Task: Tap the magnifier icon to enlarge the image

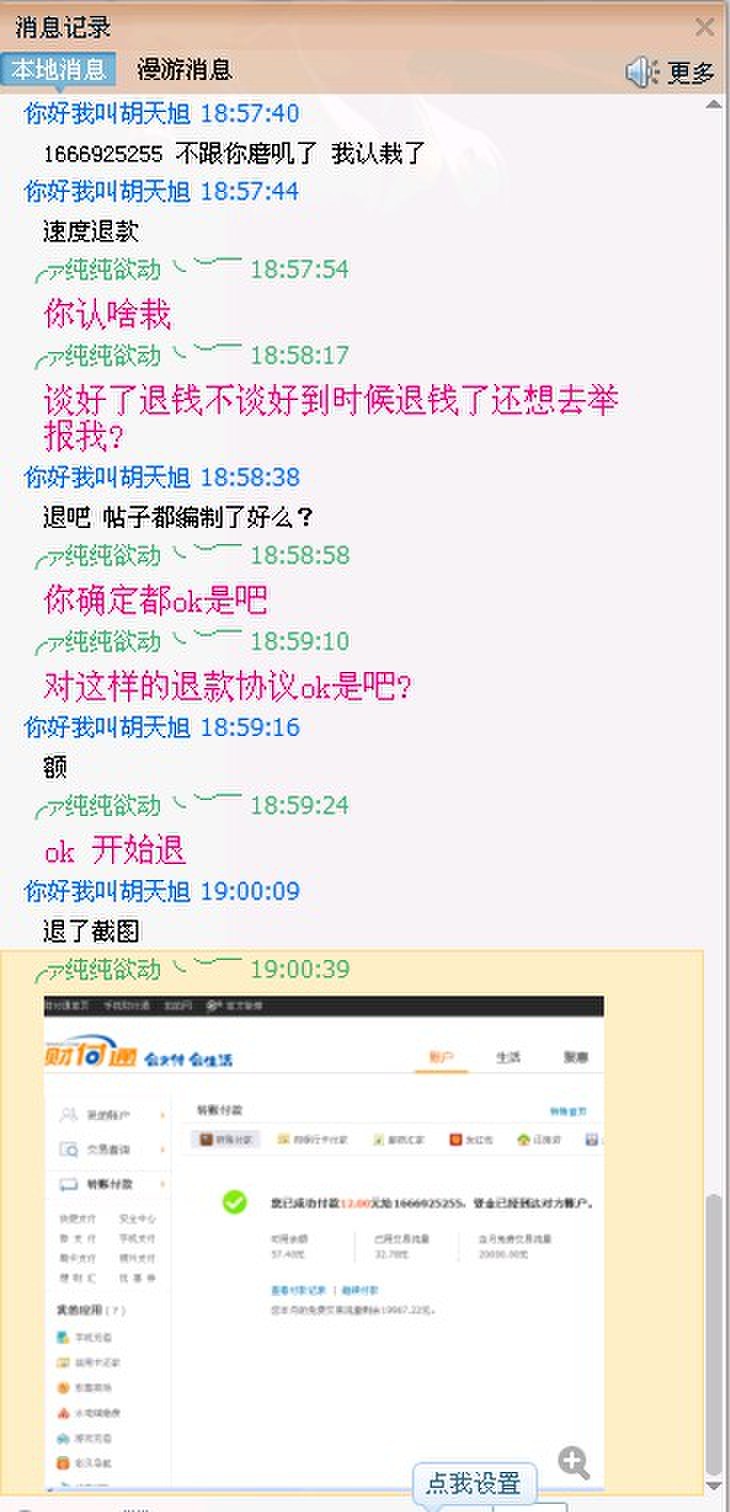Action: coord(574,1463)
